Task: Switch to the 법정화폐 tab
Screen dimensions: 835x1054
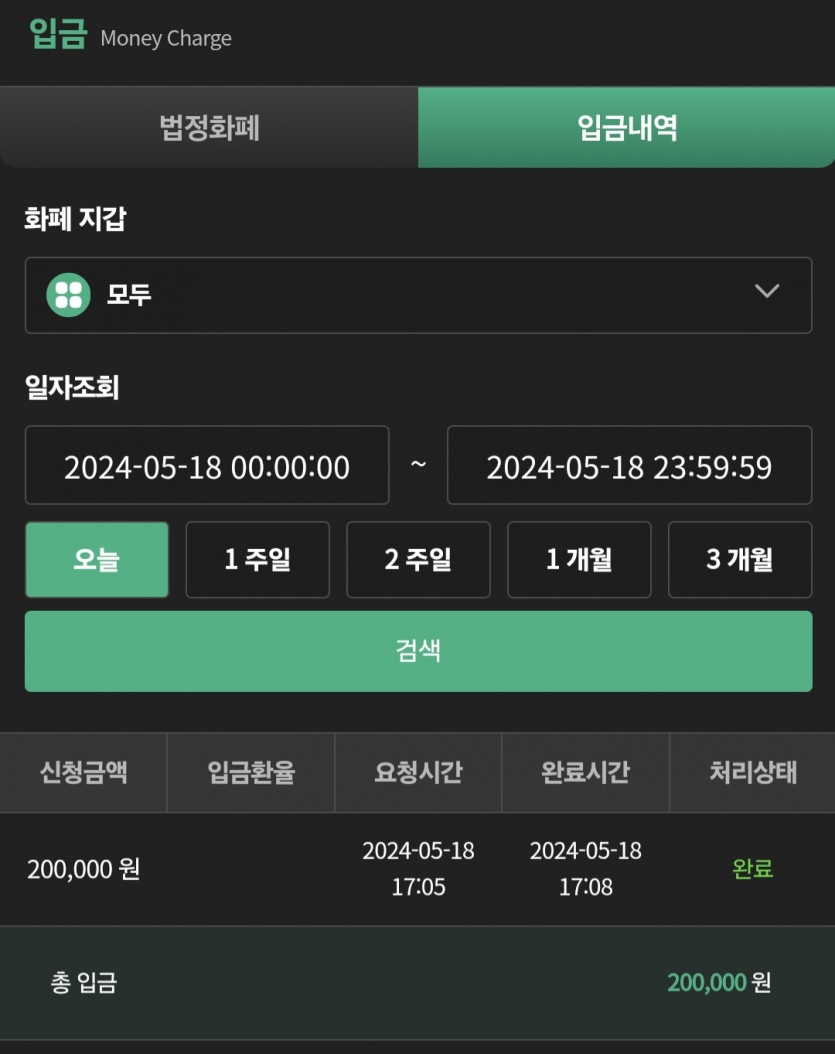Action: point(209,128)
